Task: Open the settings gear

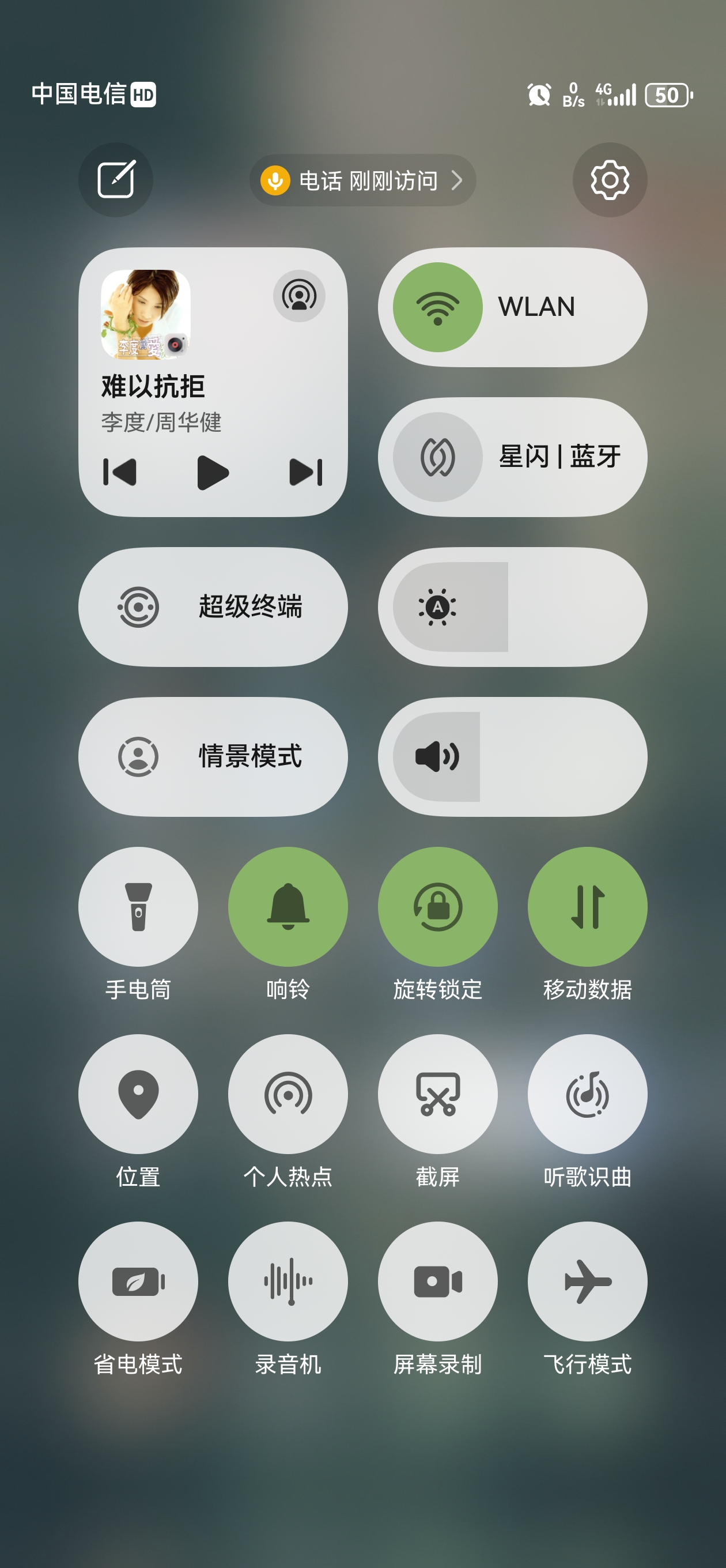Action: pyautogui.click(x=609, y=179)
